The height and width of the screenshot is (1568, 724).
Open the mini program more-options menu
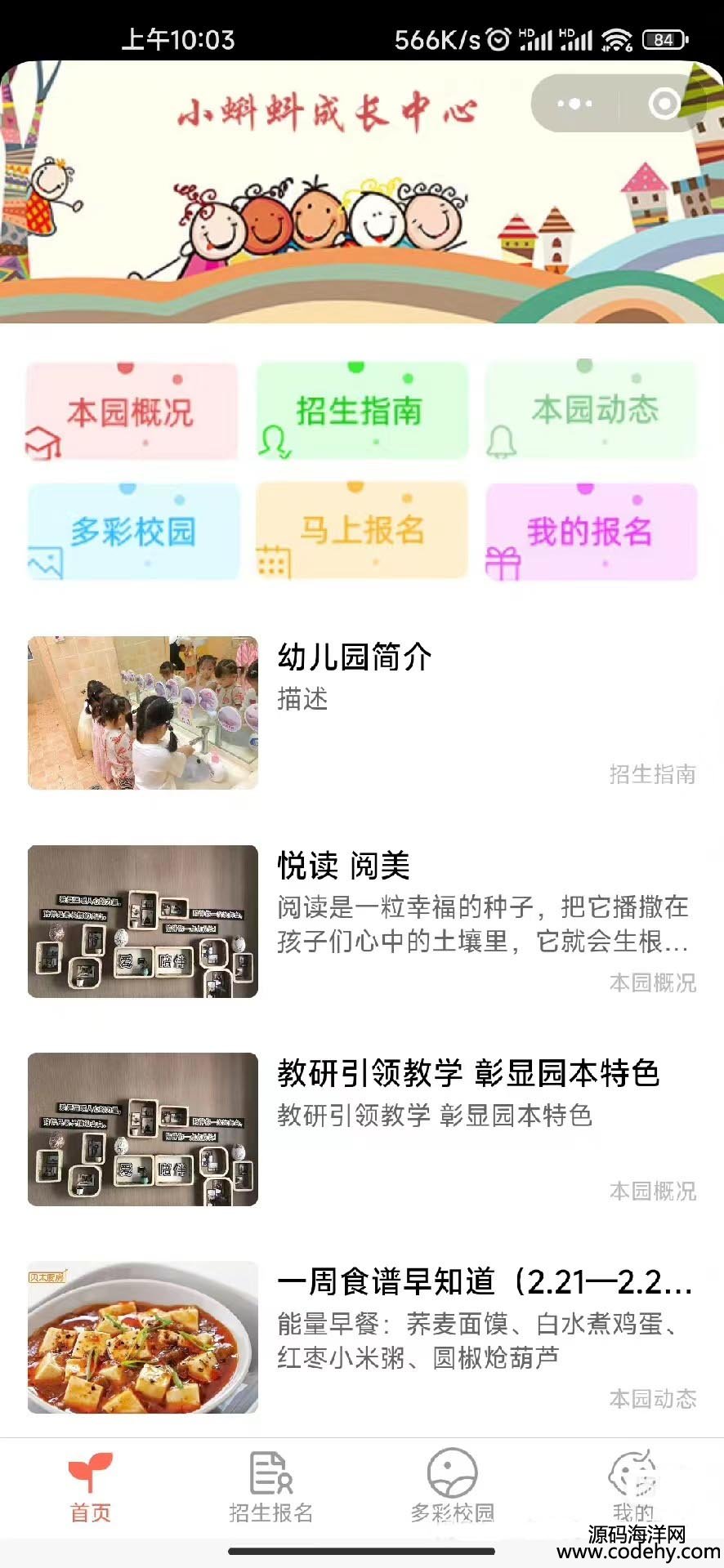(x=574, y=104)
